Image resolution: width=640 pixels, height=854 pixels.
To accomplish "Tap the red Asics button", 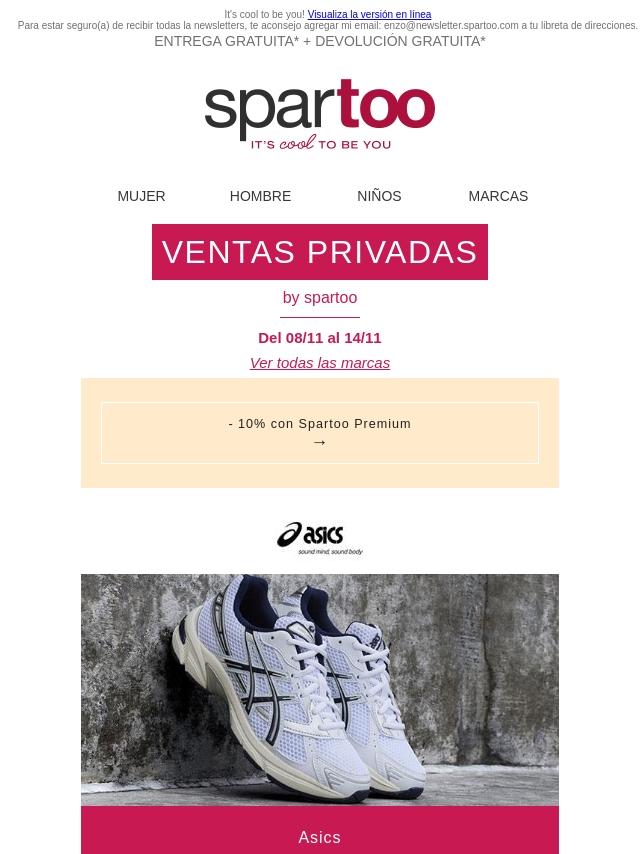I will [320, 830].
